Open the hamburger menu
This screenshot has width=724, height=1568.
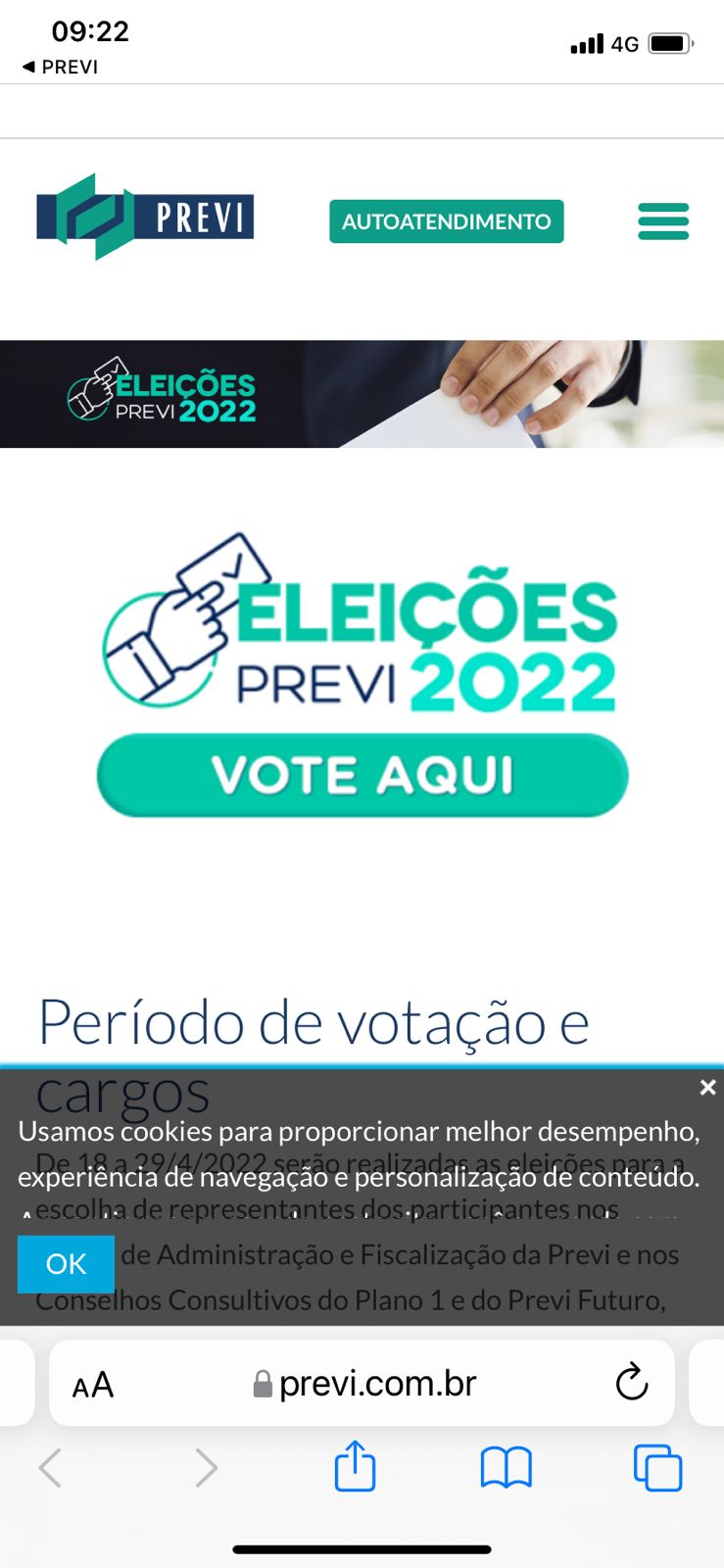click(x=663, y=221)
